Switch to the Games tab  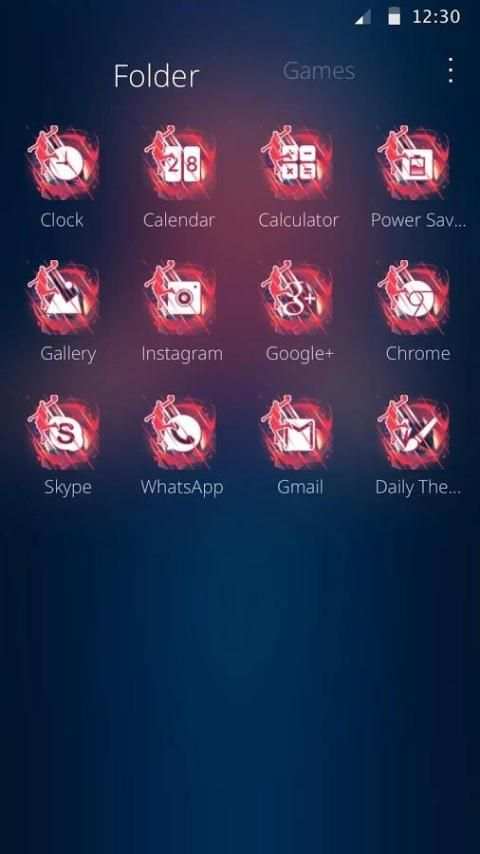319,71
